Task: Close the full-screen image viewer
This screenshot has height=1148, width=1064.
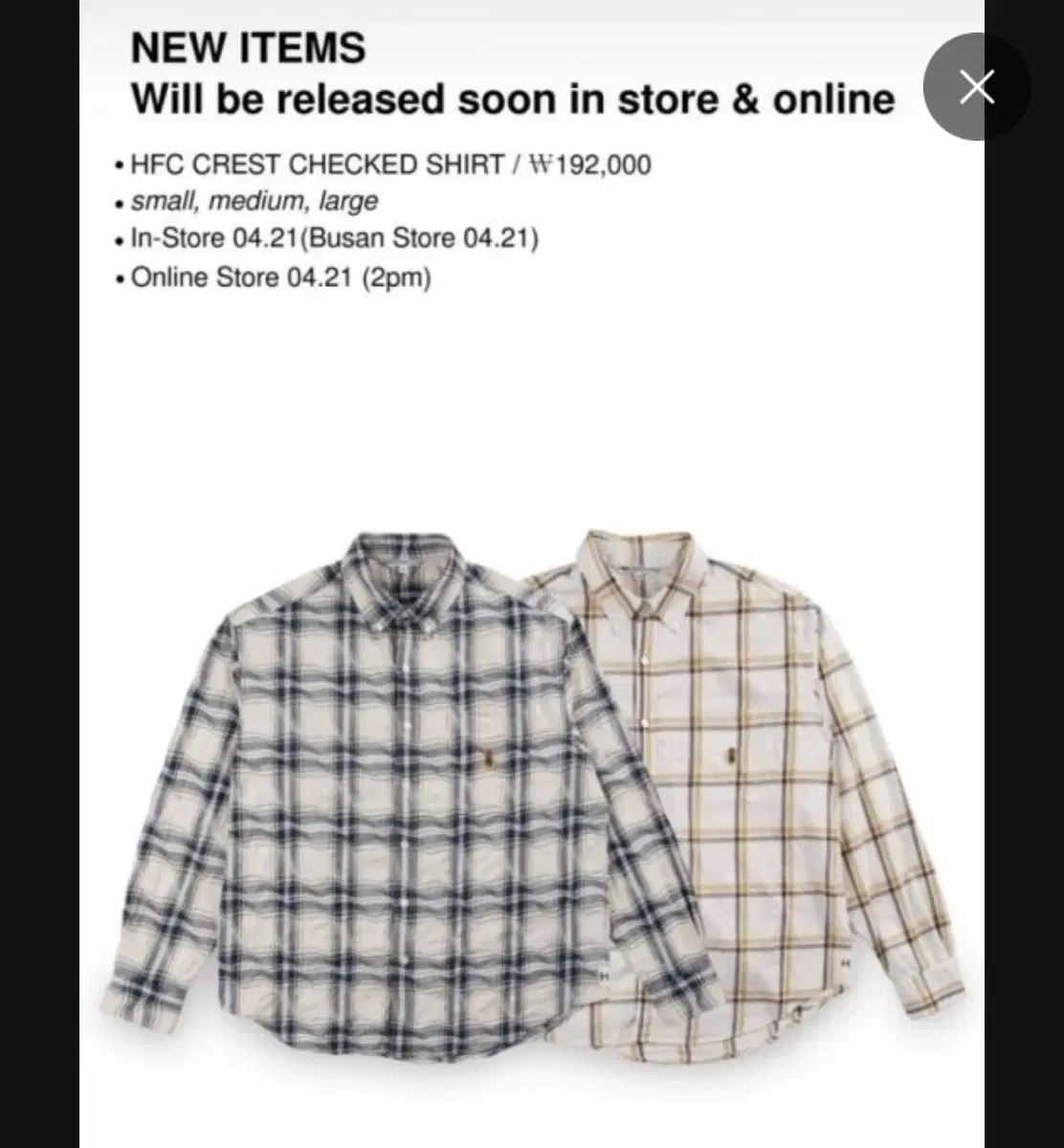Action: click(x=976, y=87)
